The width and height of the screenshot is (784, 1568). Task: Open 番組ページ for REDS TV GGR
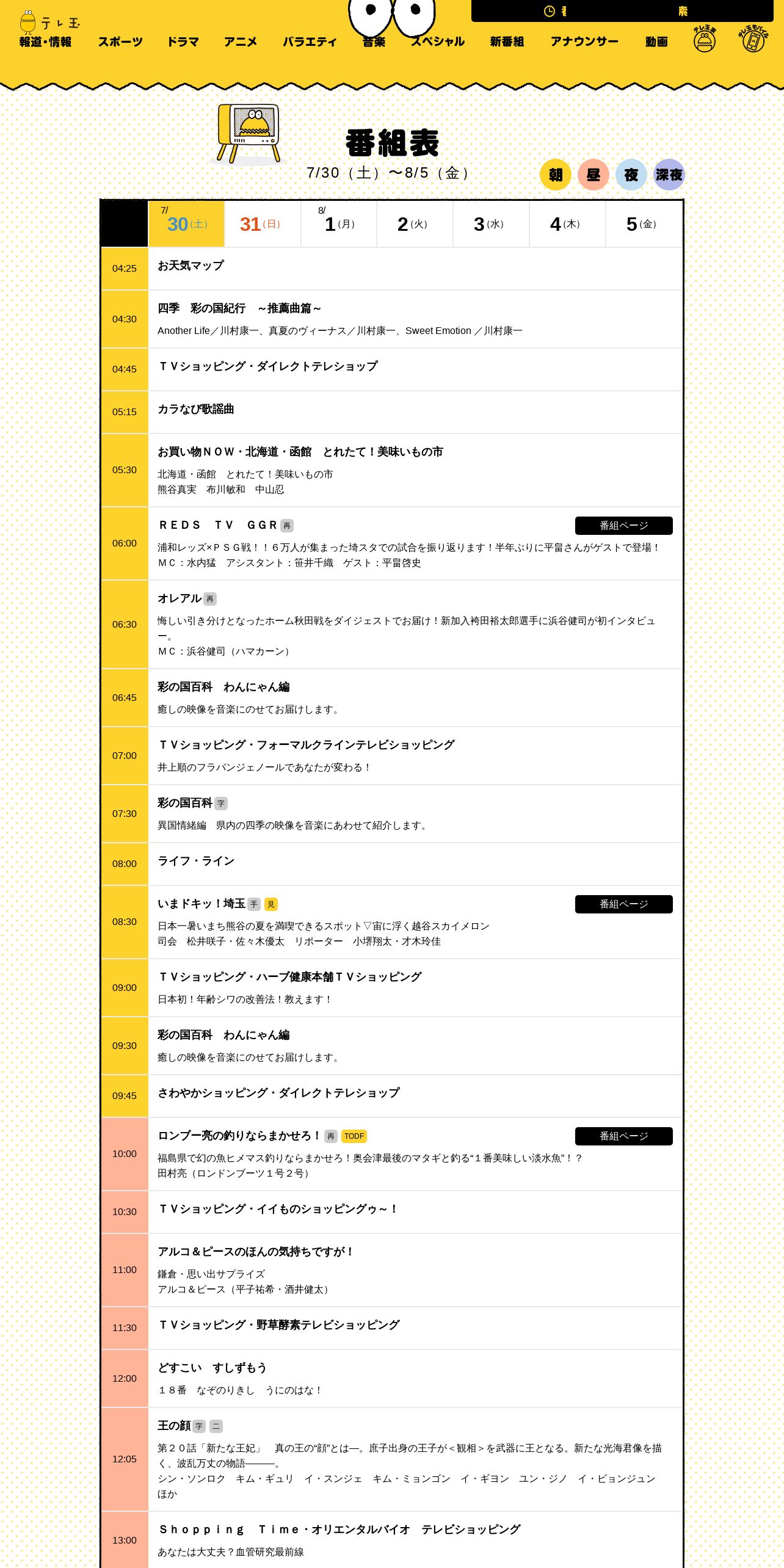click(624, 526)
